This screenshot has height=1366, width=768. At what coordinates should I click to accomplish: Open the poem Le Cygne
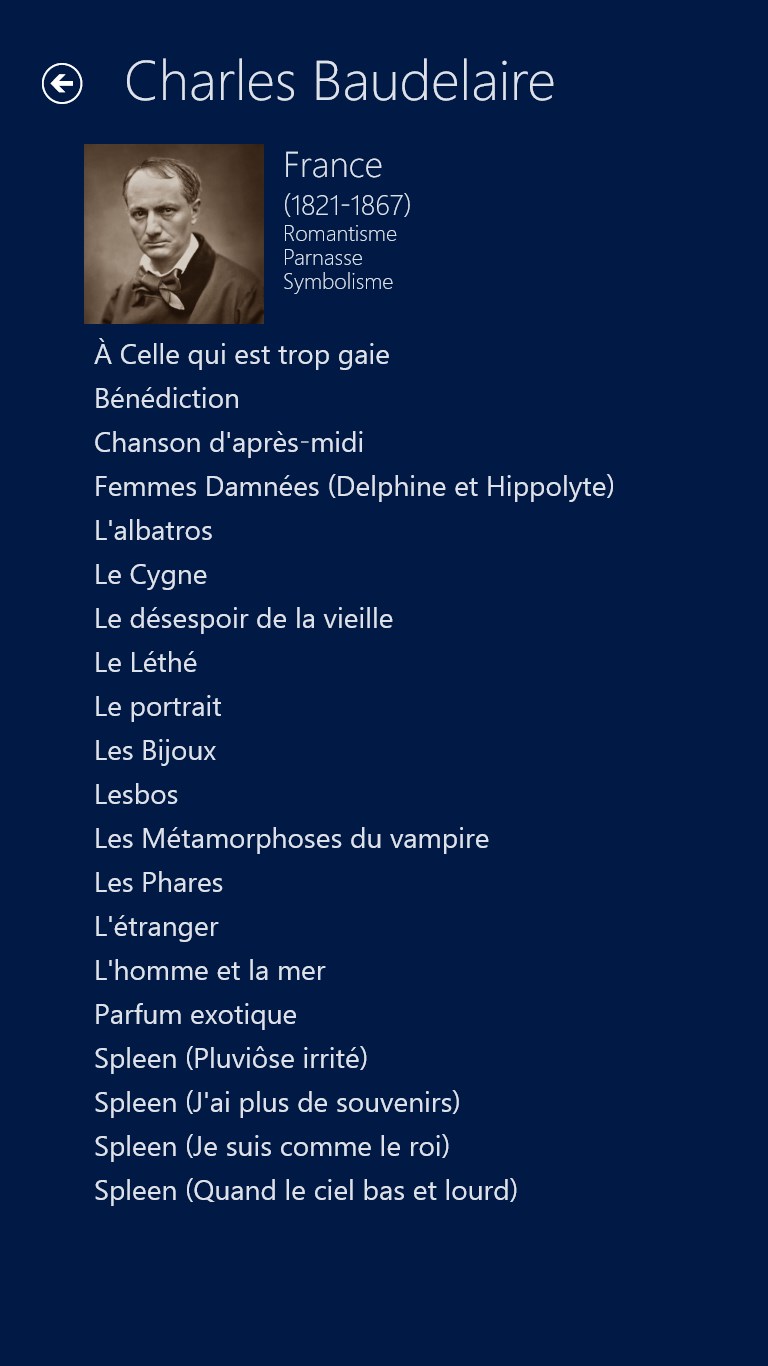150,575
